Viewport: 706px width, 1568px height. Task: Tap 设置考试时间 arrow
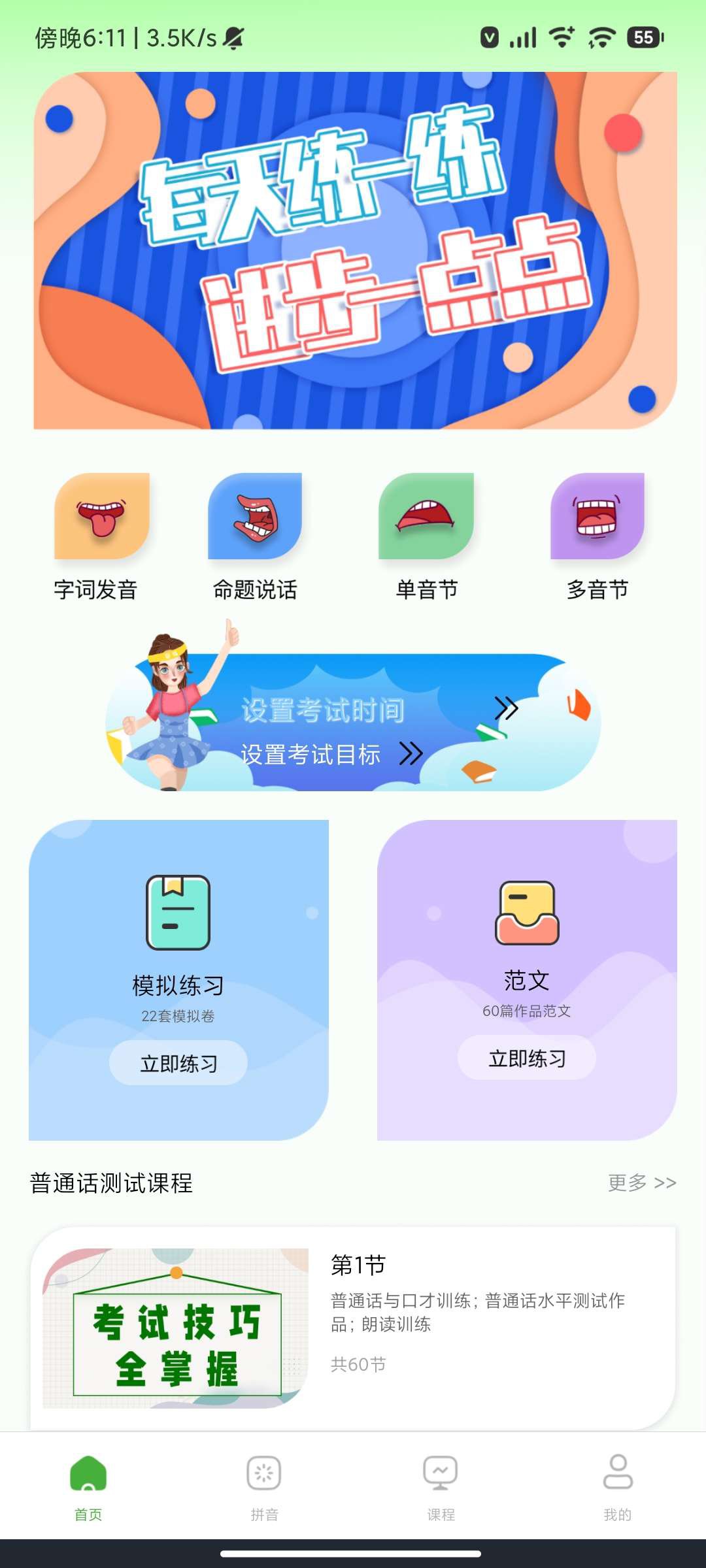pos(506,708)
